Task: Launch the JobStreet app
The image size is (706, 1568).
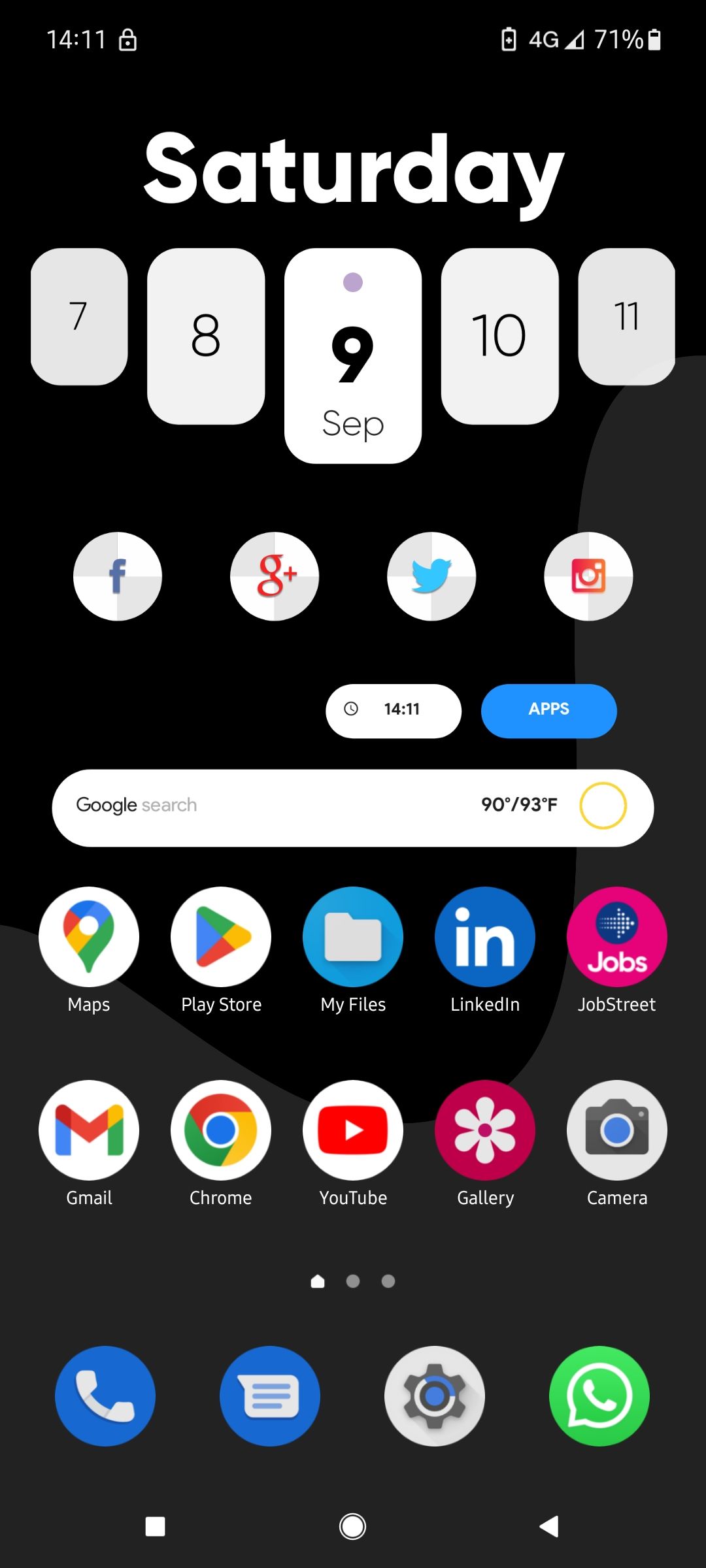Action: tap(616, 936)
